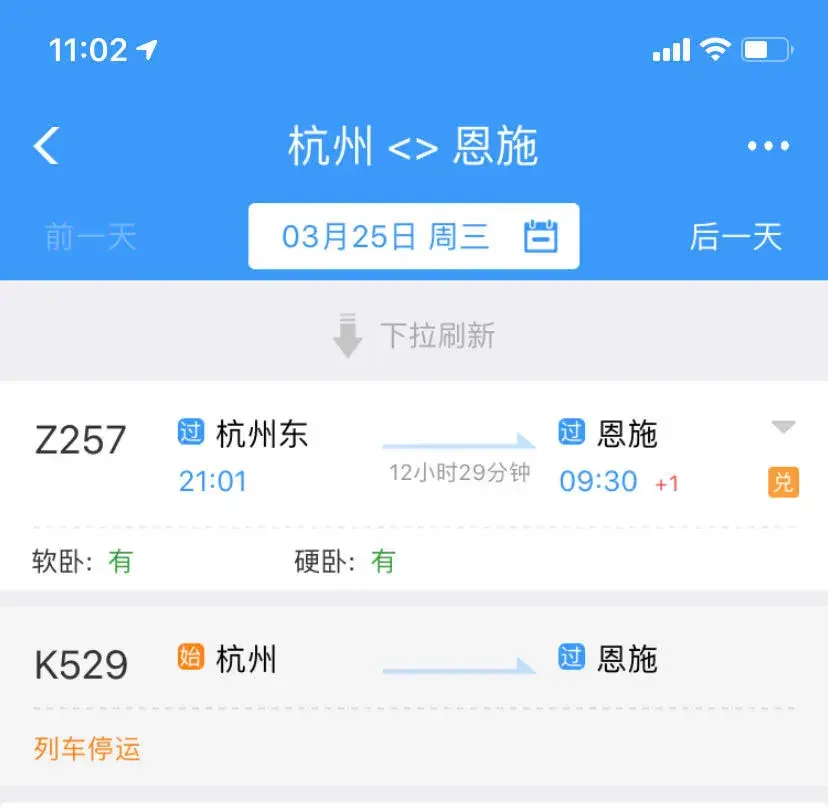Go to the previous day (前一天)
828x811 pixels.
click(x=90, y=237)
